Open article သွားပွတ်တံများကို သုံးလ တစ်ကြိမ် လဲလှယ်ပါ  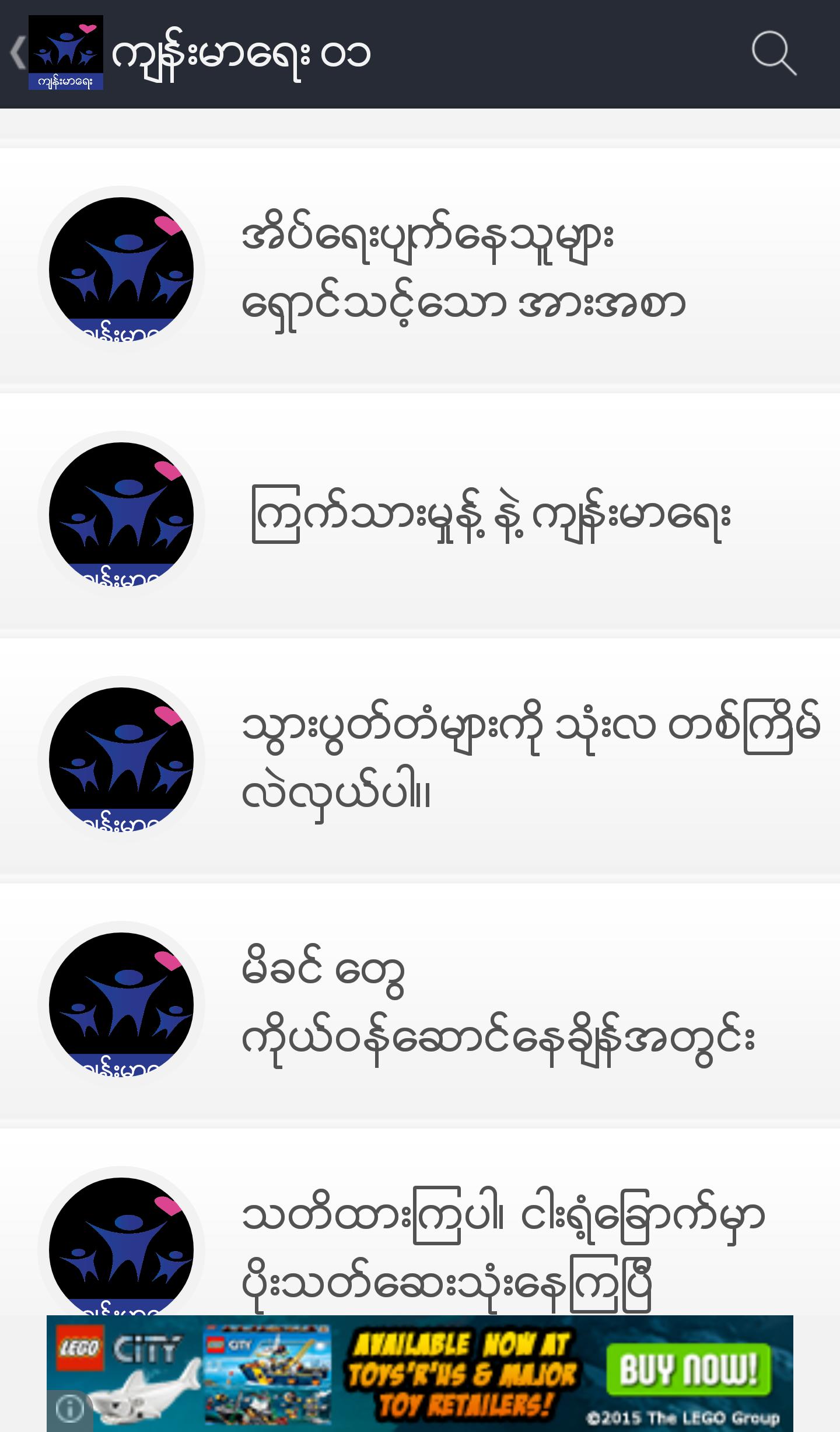coord(531,760)
